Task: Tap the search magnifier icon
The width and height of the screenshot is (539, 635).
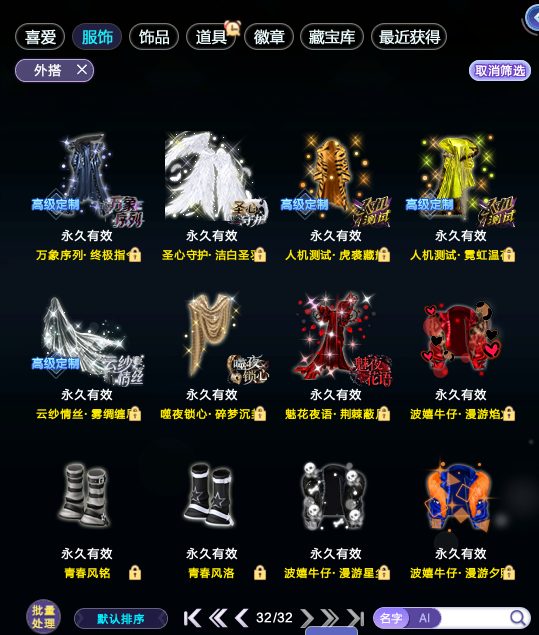Action: [517, 618]
